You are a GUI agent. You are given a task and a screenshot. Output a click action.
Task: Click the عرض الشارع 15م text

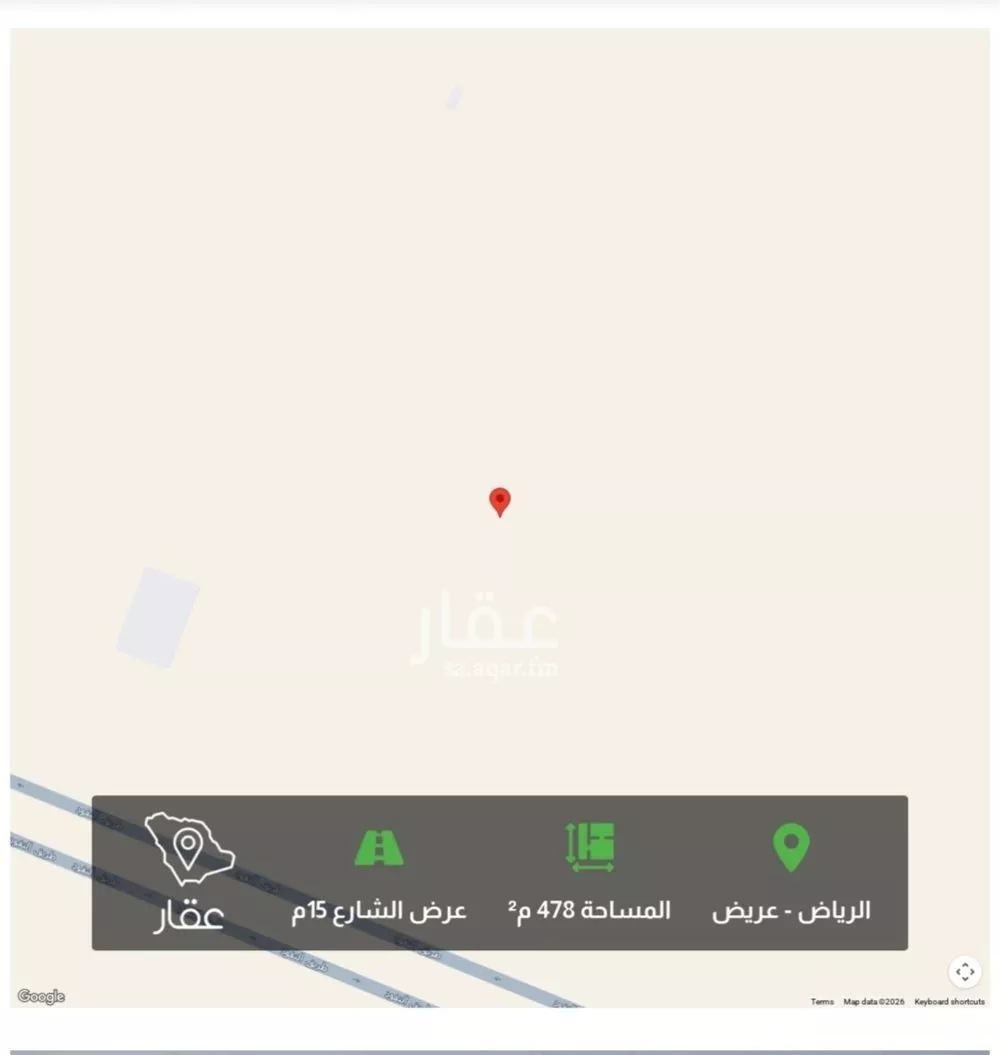380,910
